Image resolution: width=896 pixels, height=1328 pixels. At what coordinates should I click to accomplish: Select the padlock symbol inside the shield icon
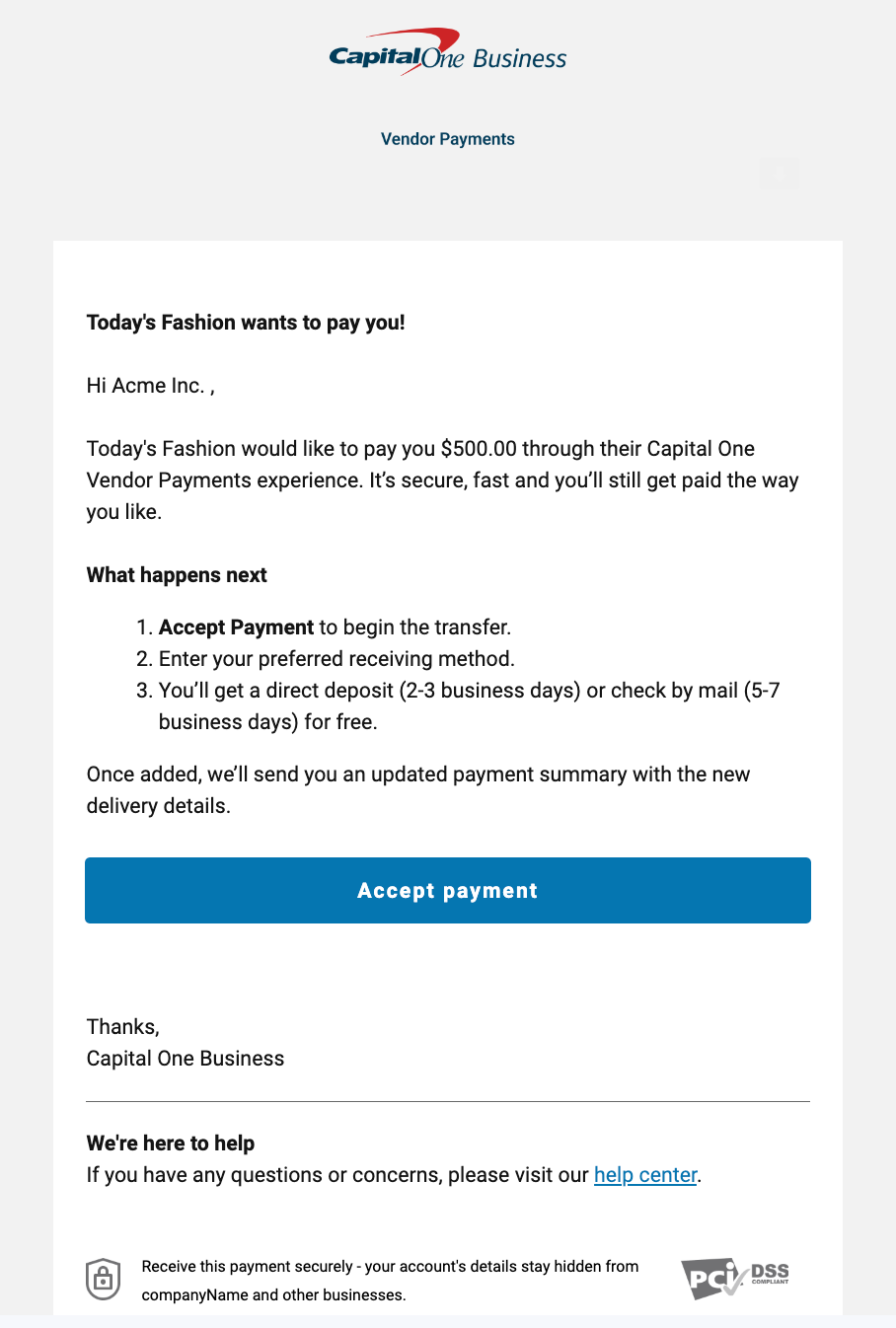click(103, 1281)
